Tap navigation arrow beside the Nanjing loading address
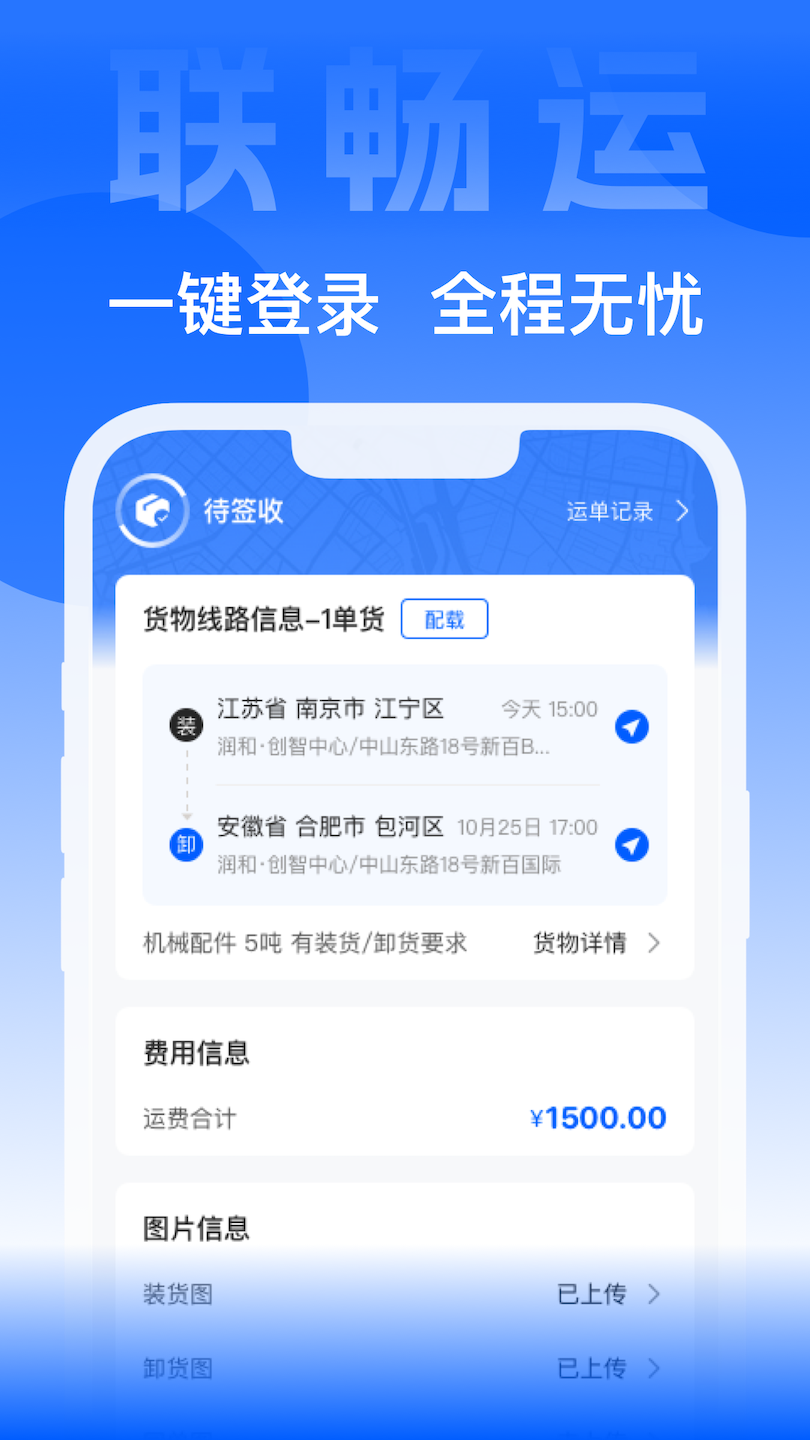This screenshot has height=1440, width=810. click(631, 727)
